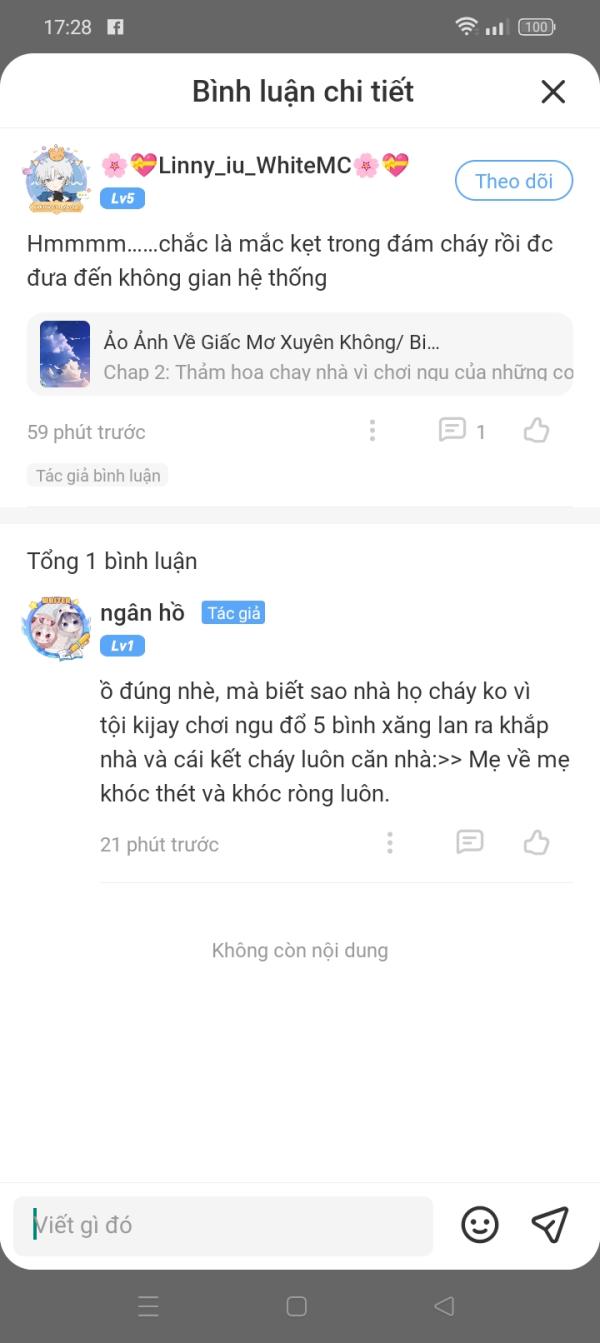Screen dimensions: 600x1343
Task: Go back with the system back button
Action: point(444,1306)
